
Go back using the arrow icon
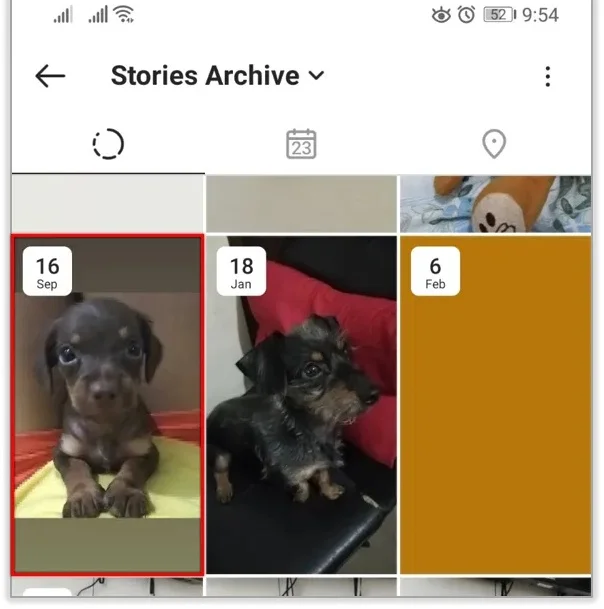50,76
